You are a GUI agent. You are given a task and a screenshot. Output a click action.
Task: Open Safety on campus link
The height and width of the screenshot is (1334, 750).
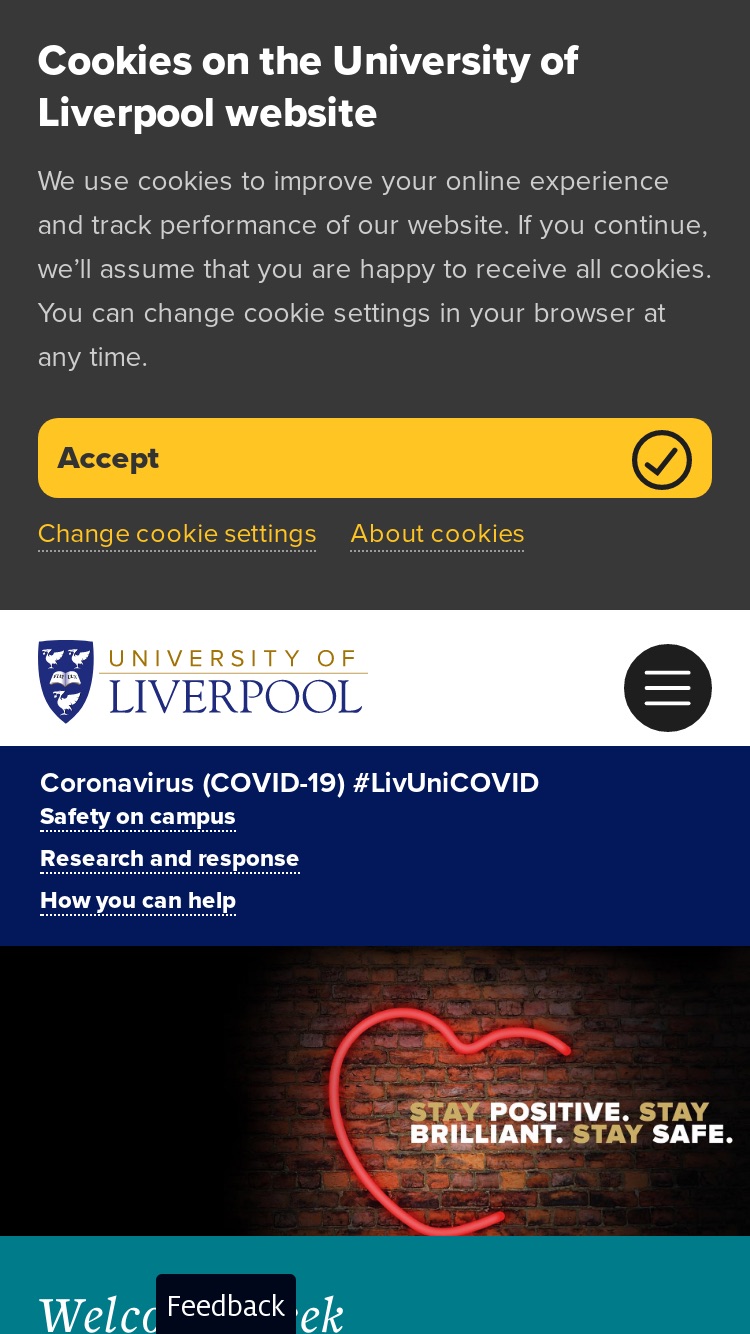138,817
